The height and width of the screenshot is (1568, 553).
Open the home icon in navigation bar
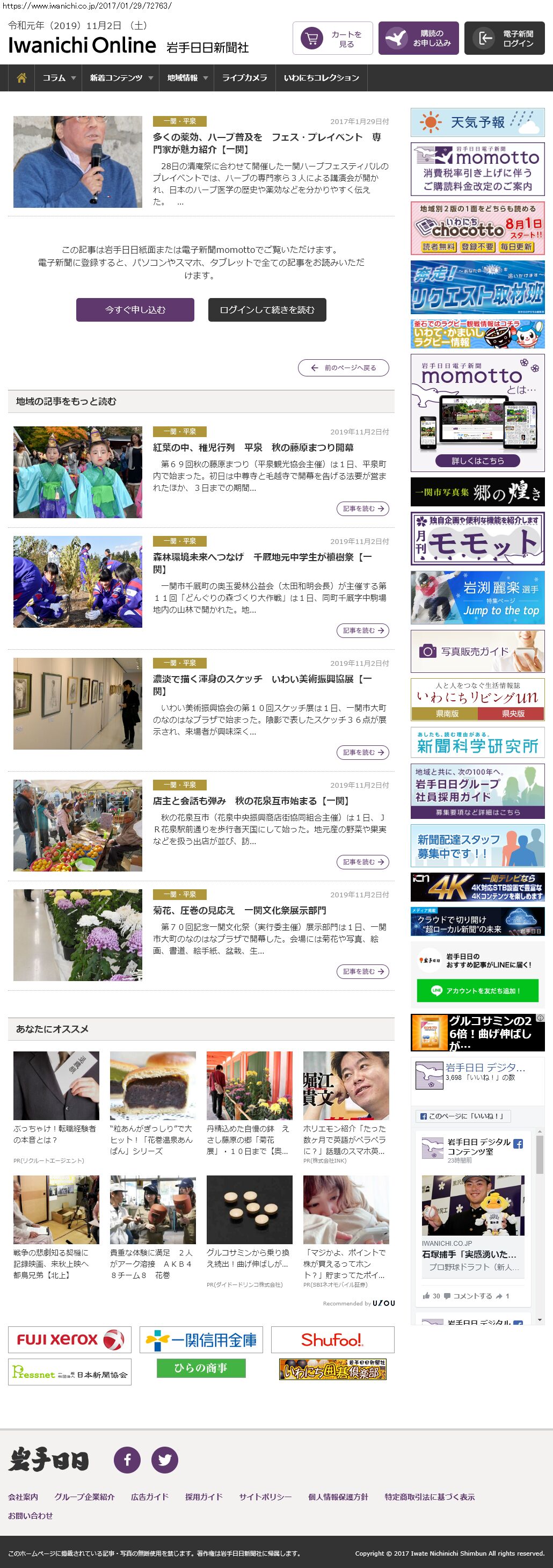pyautogui.click(x=22, y=78)
